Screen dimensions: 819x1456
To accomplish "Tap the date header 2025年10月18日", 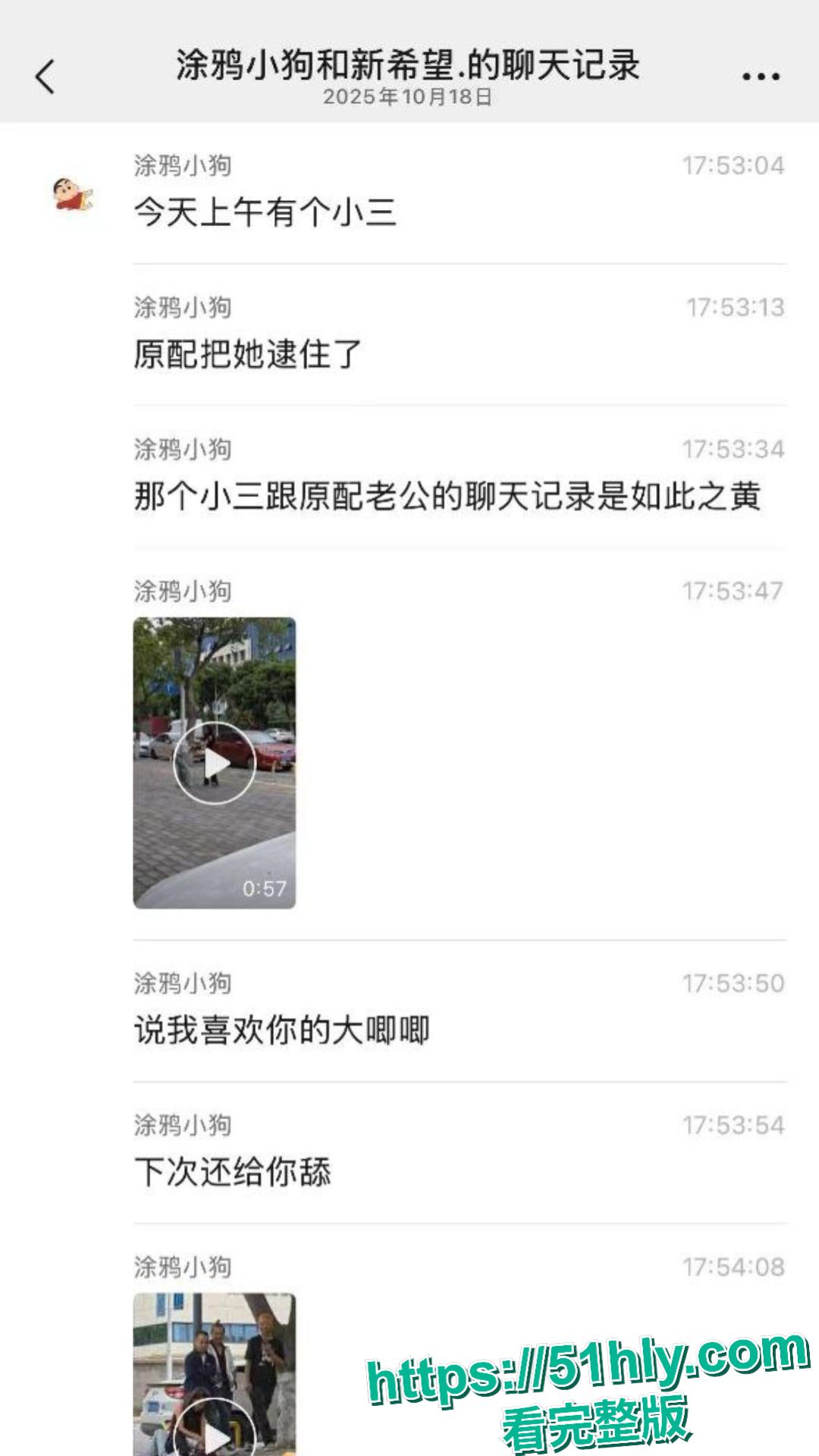I will (407, 97).
